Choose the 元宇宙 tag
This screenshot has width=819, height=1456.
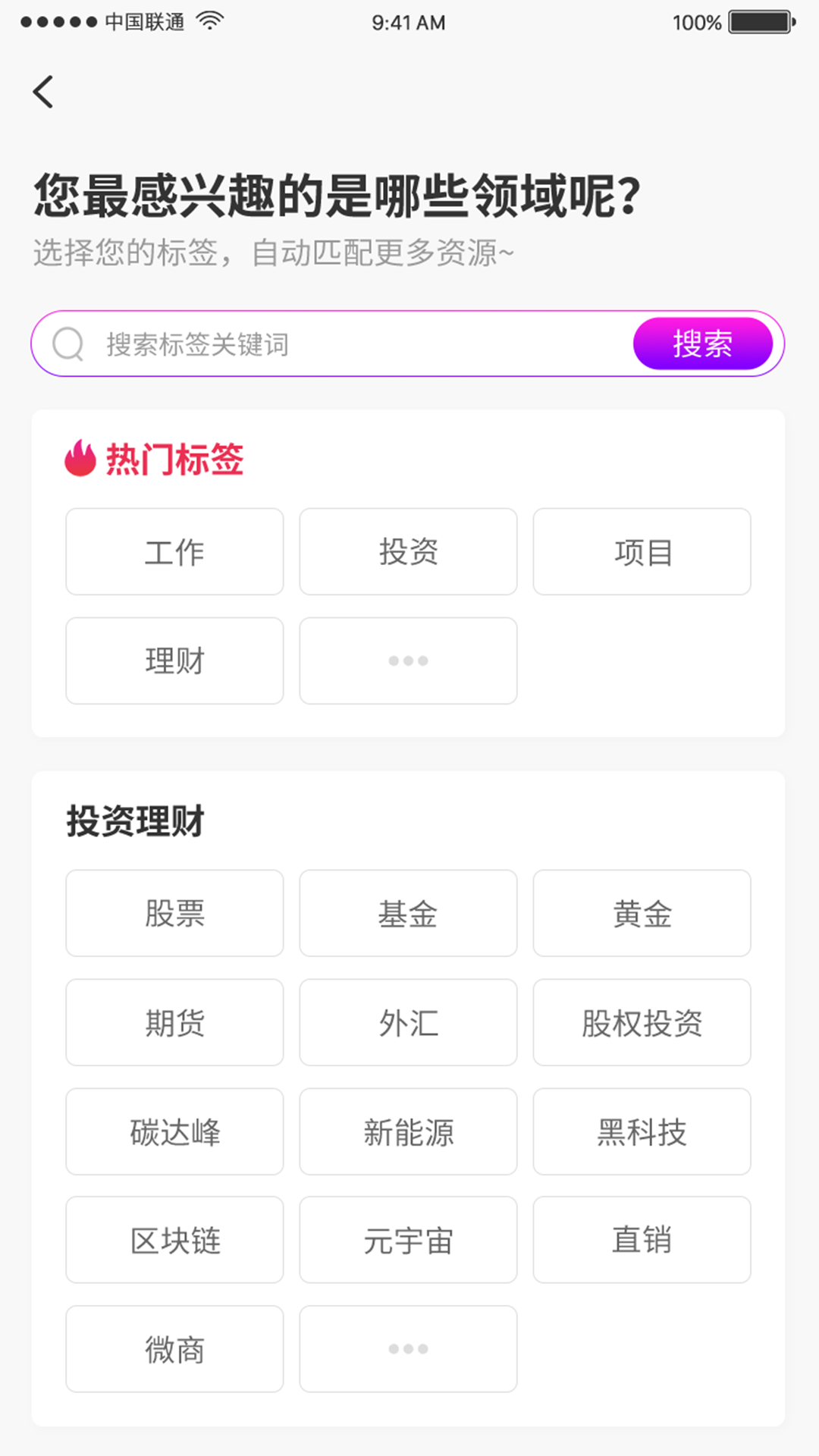point(408,1241)
